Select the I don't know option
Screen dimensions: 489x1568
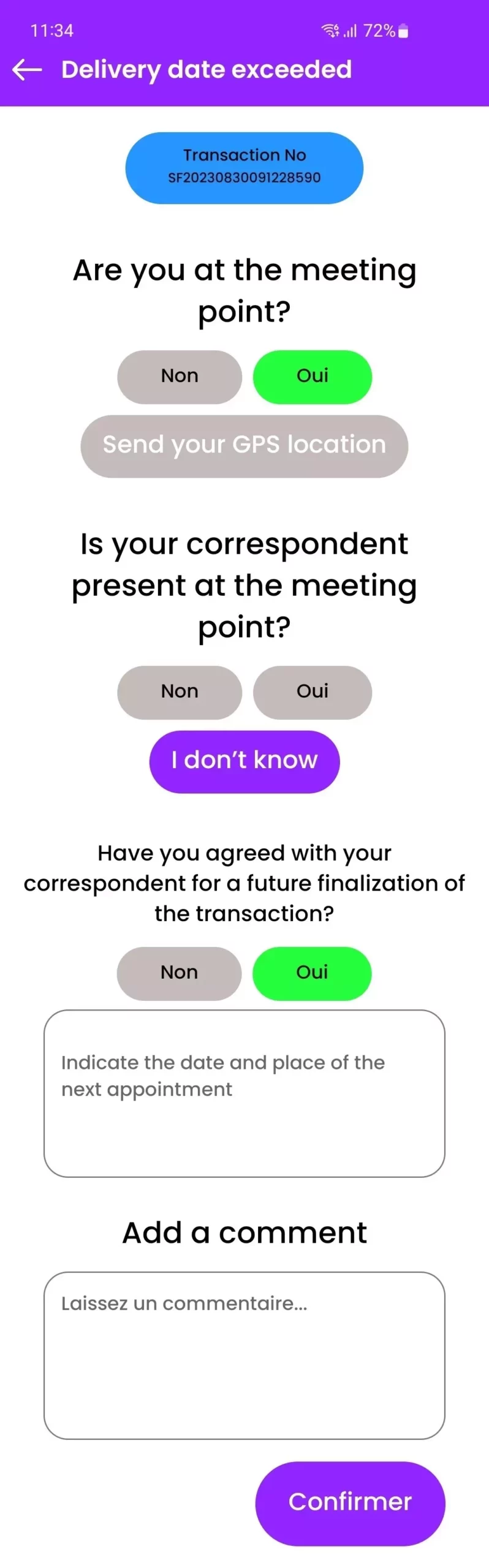tap(244, 760)
